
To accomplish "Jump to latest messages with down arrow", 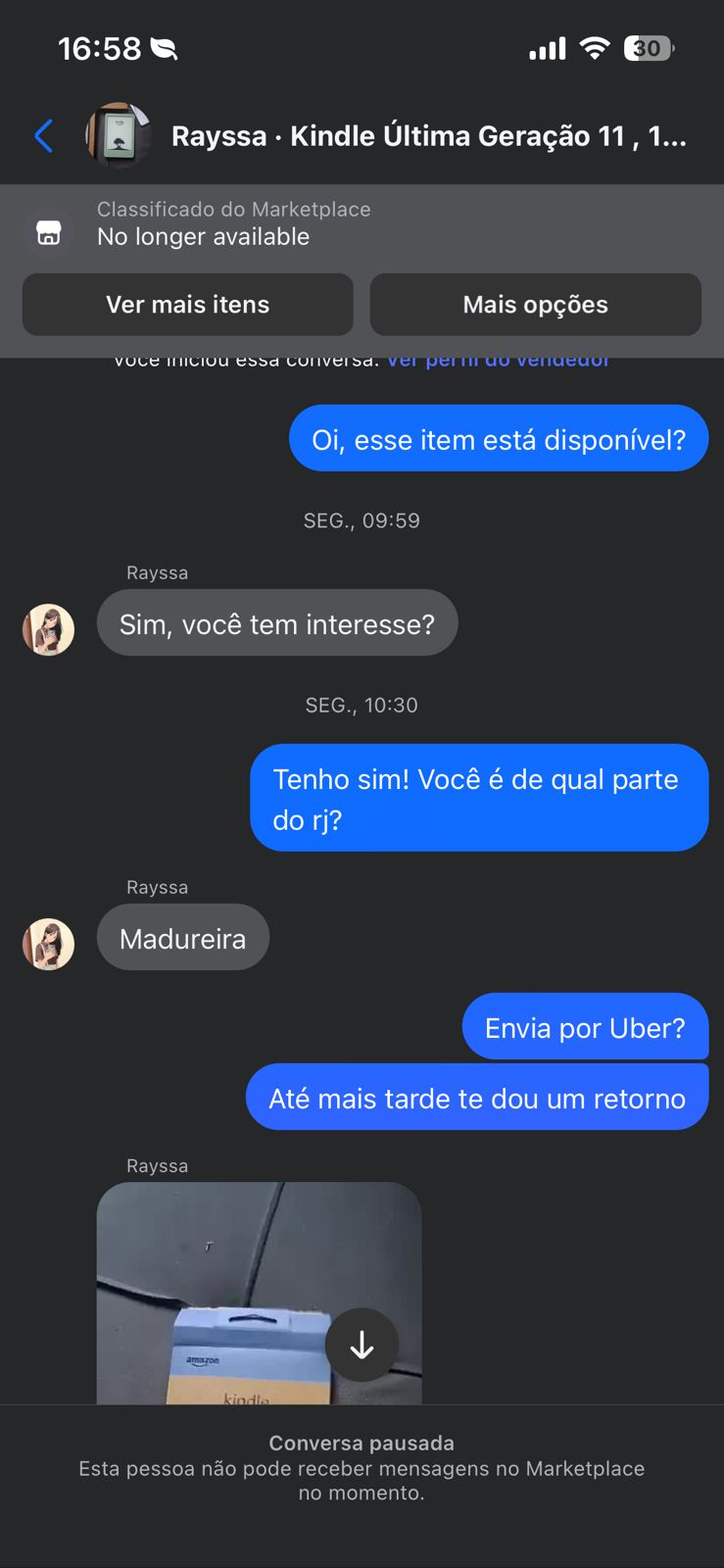I will pos(362,1345).
